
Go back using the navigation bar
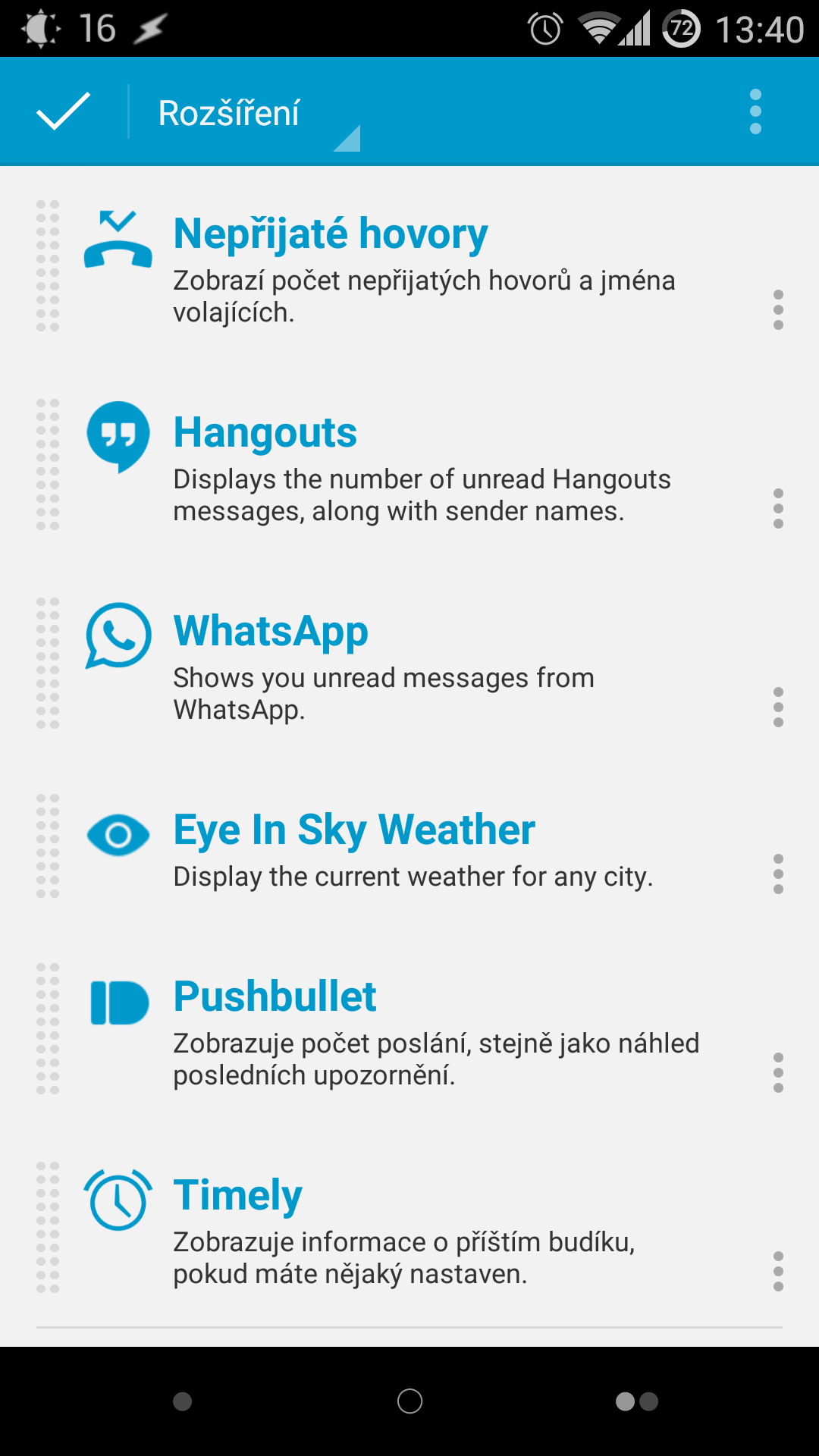pyautogui.click(x=182, y=1401)
